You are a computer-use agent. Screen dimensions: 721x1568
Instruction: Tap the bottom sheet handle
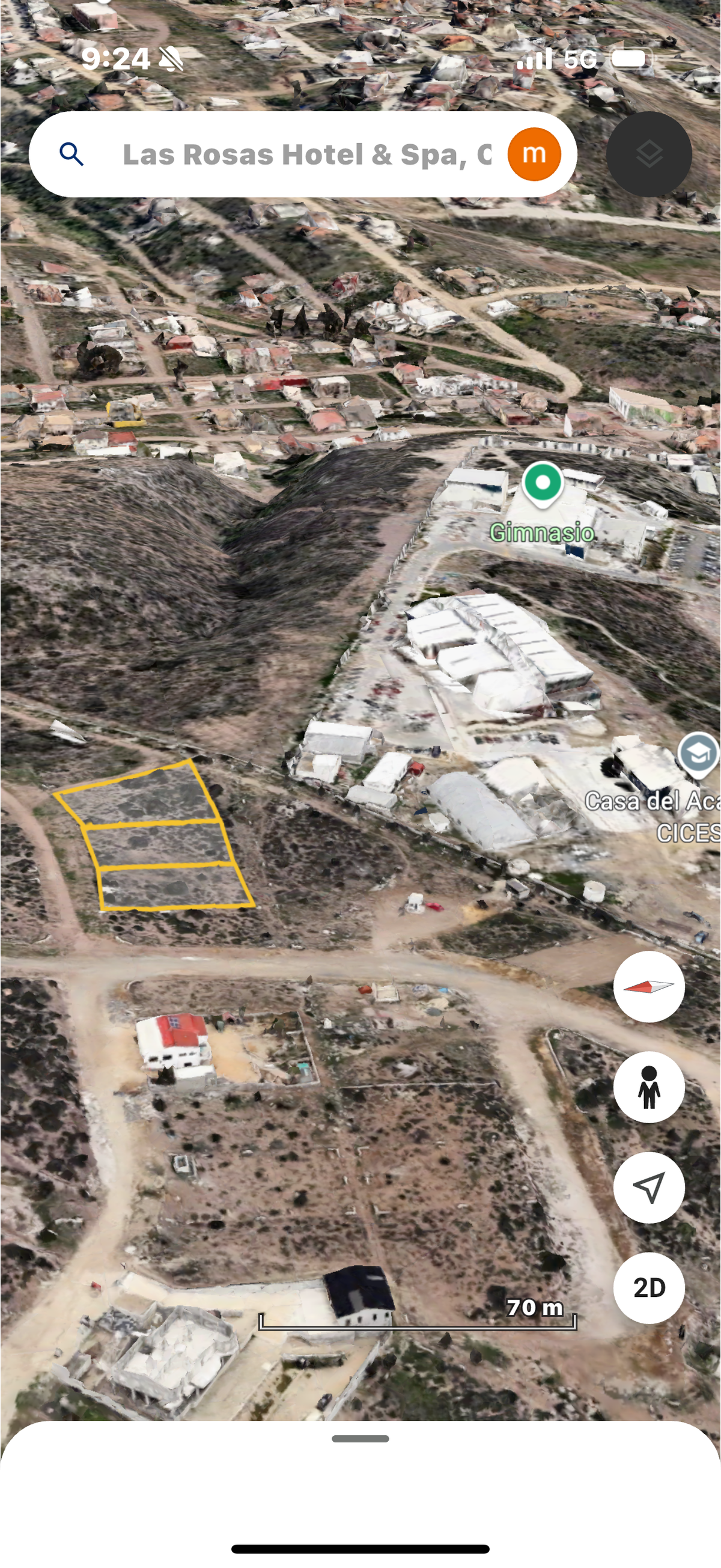point(360,1439)
